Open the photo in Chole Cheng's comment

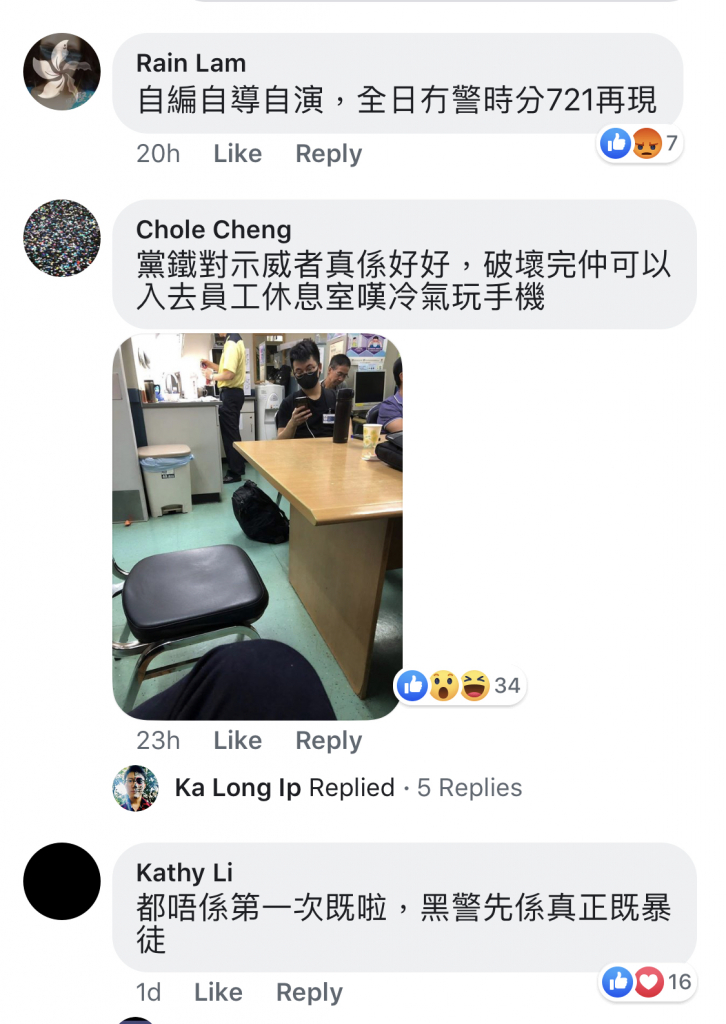click(x=257, y=526)
